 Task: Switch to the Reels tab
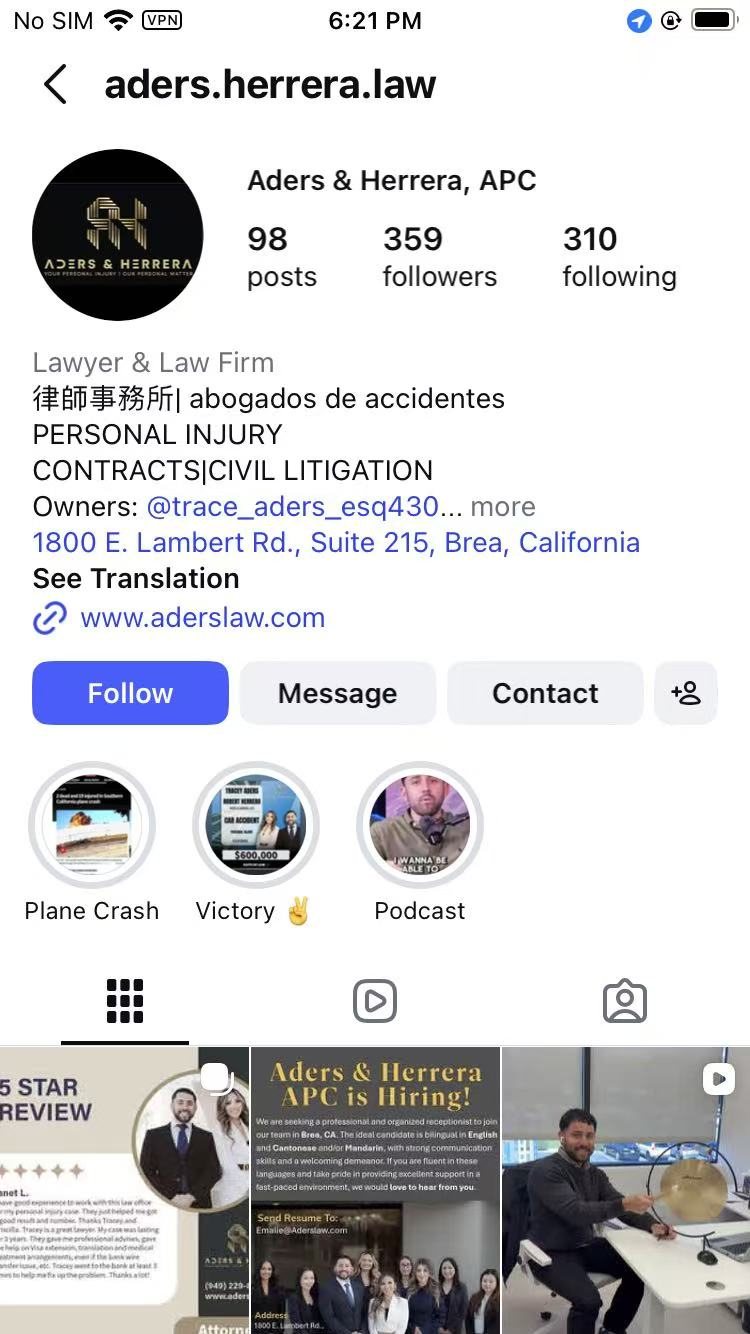tap(375, 1001)
